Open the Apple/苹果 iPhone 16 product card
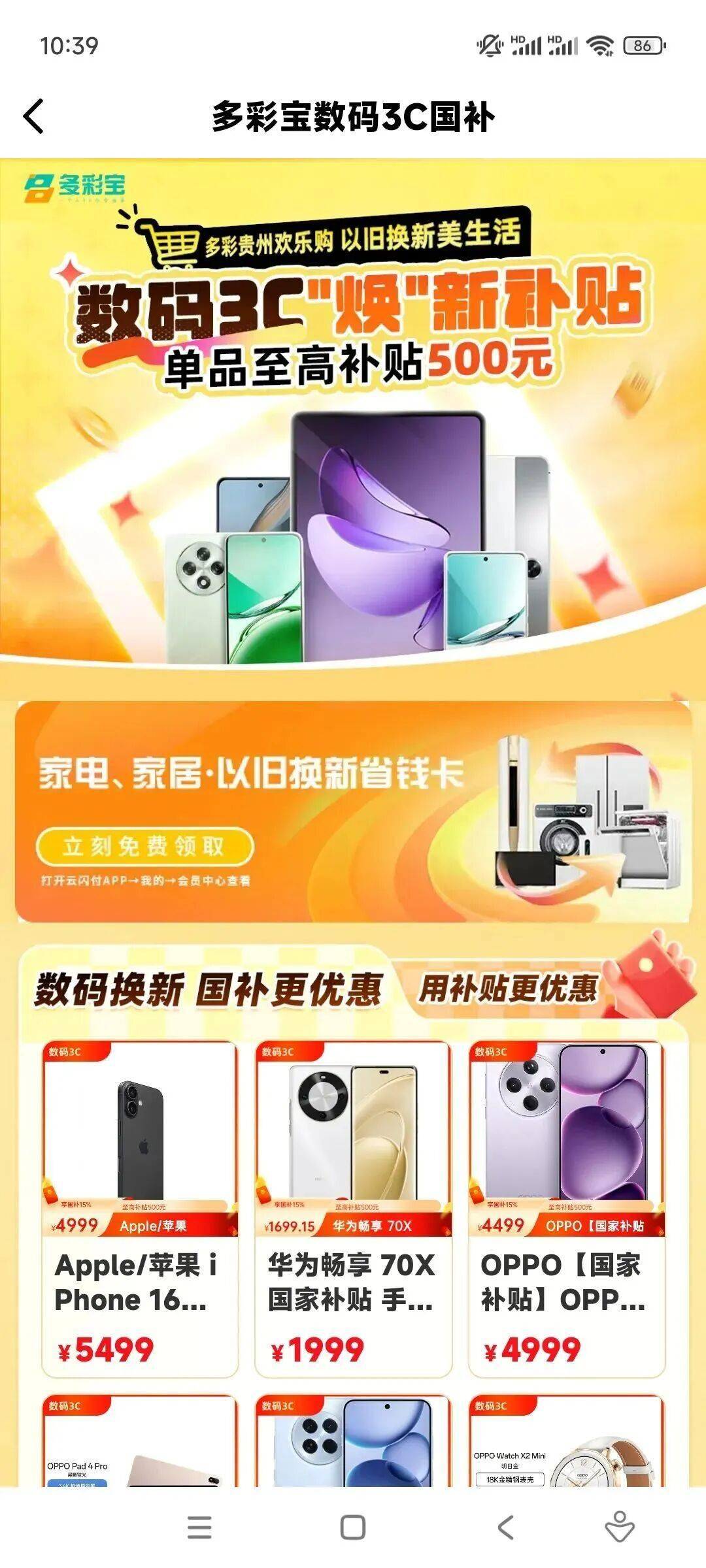706x1568 pixels. 140,1209
